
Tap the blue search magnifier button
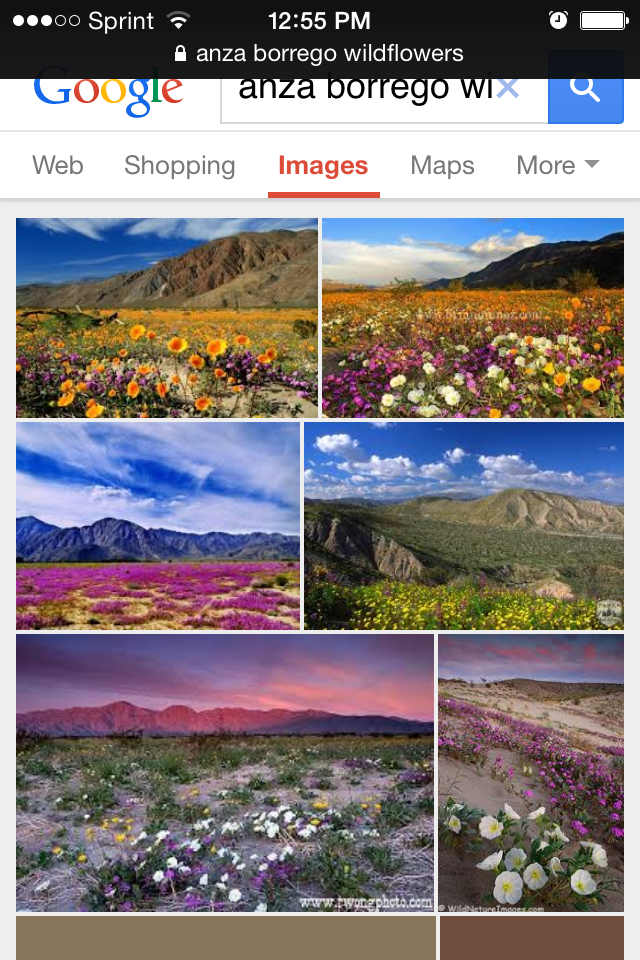pos(585,91)
